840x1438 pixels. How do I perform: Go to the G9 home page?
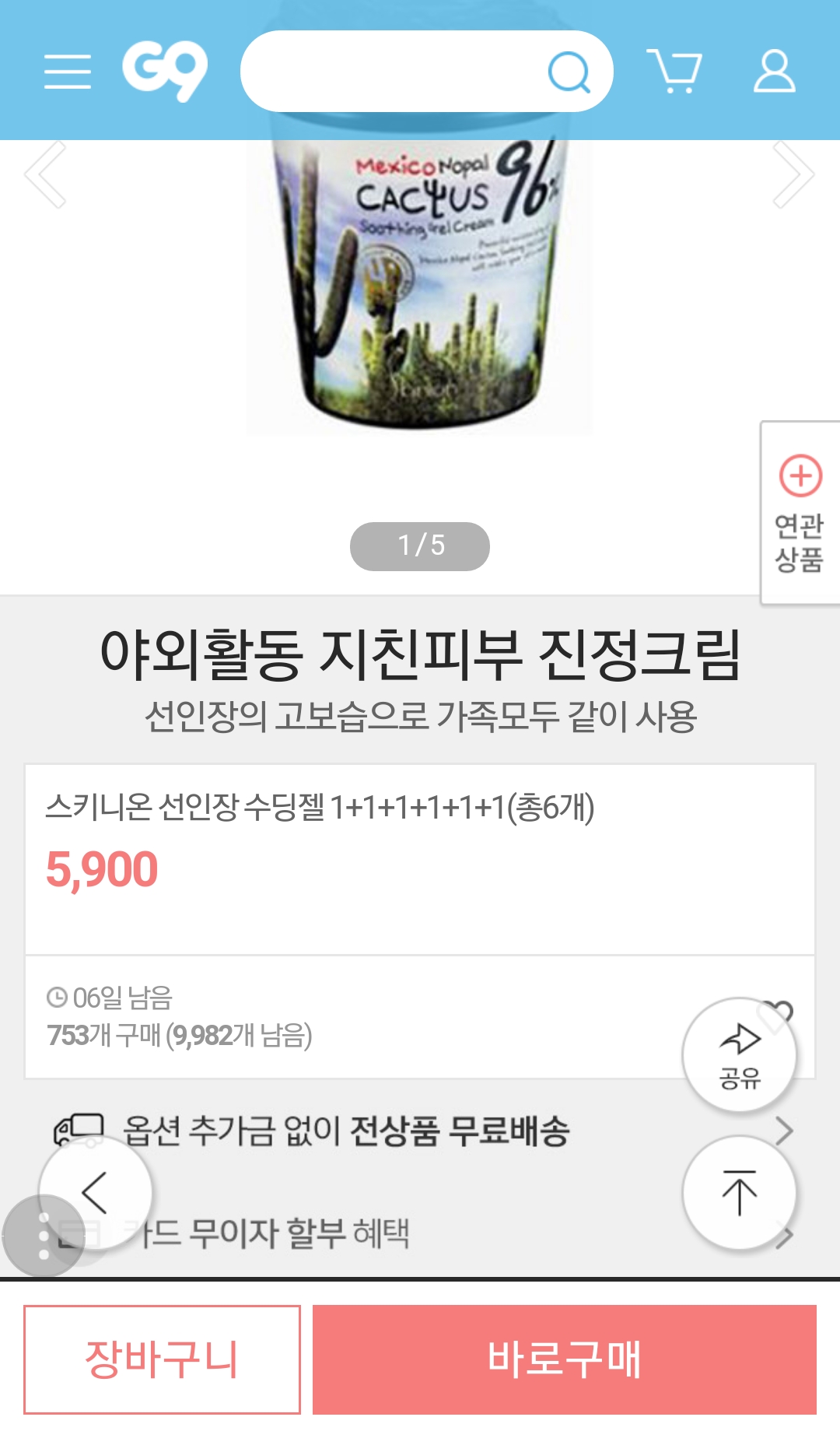point(165,71)
